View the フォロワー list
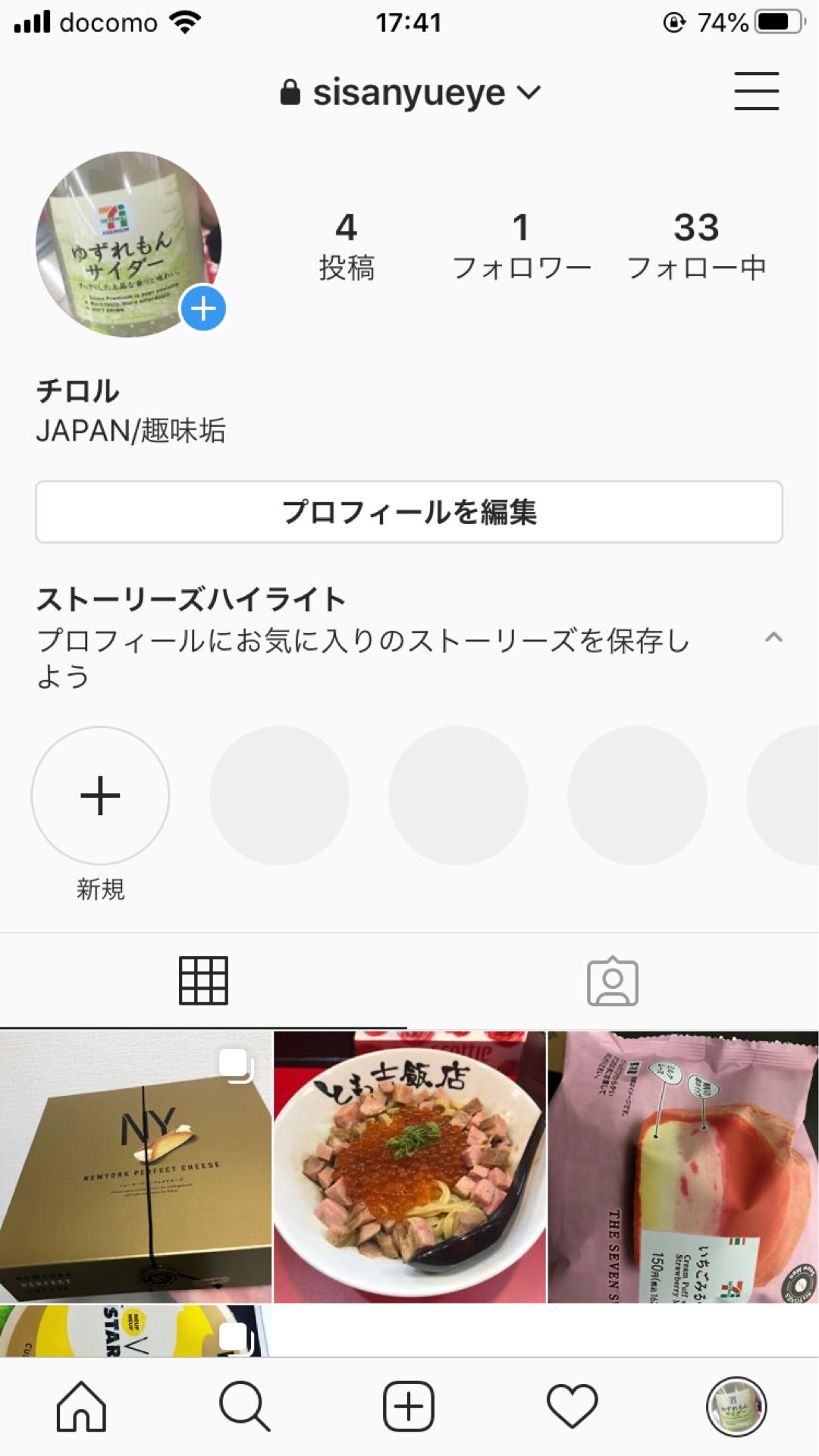The image size is (819, 1456). click(x=523, y=243)
